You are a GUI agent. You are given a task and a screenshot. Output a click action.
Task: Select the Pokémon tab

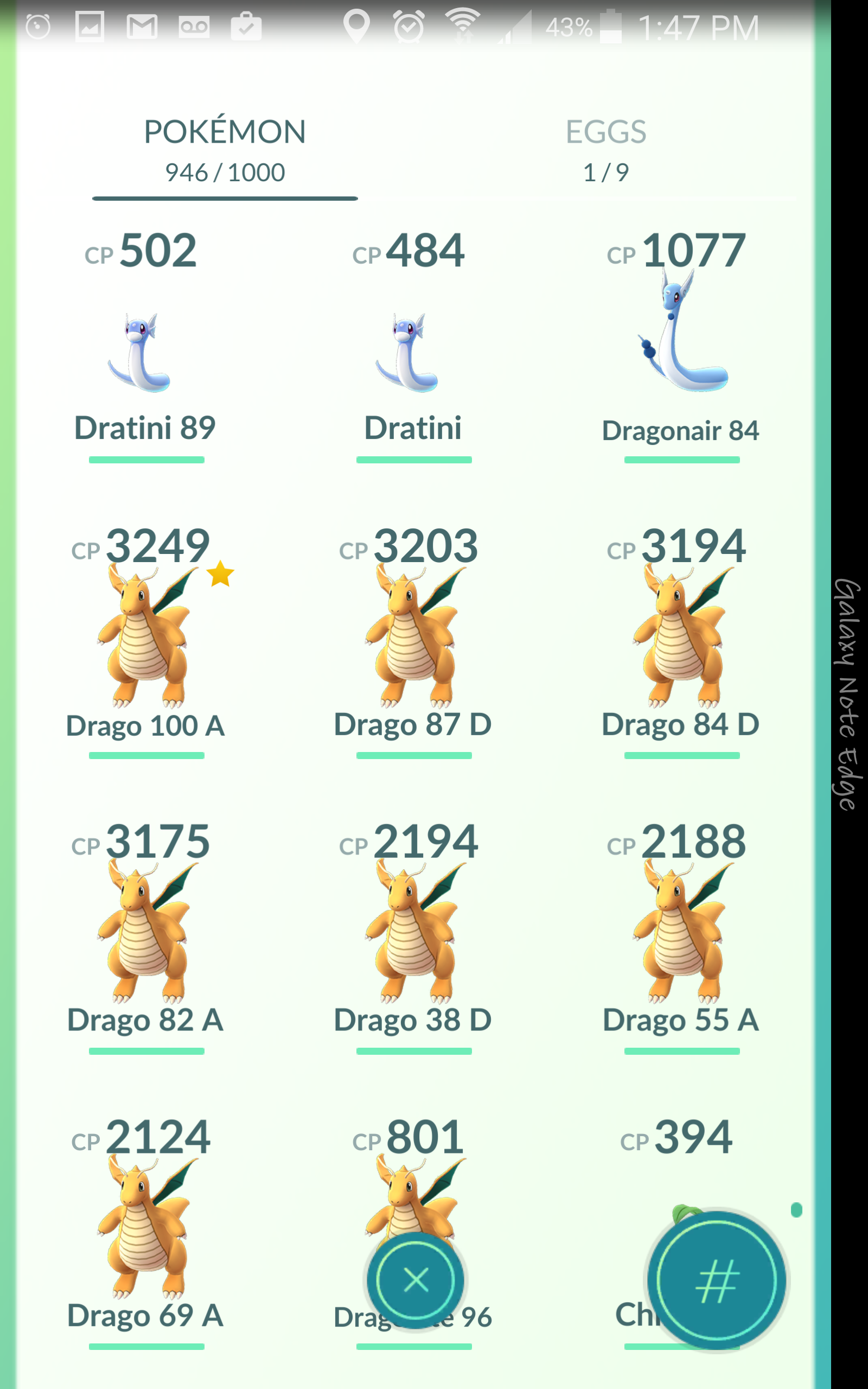point(225,150)
